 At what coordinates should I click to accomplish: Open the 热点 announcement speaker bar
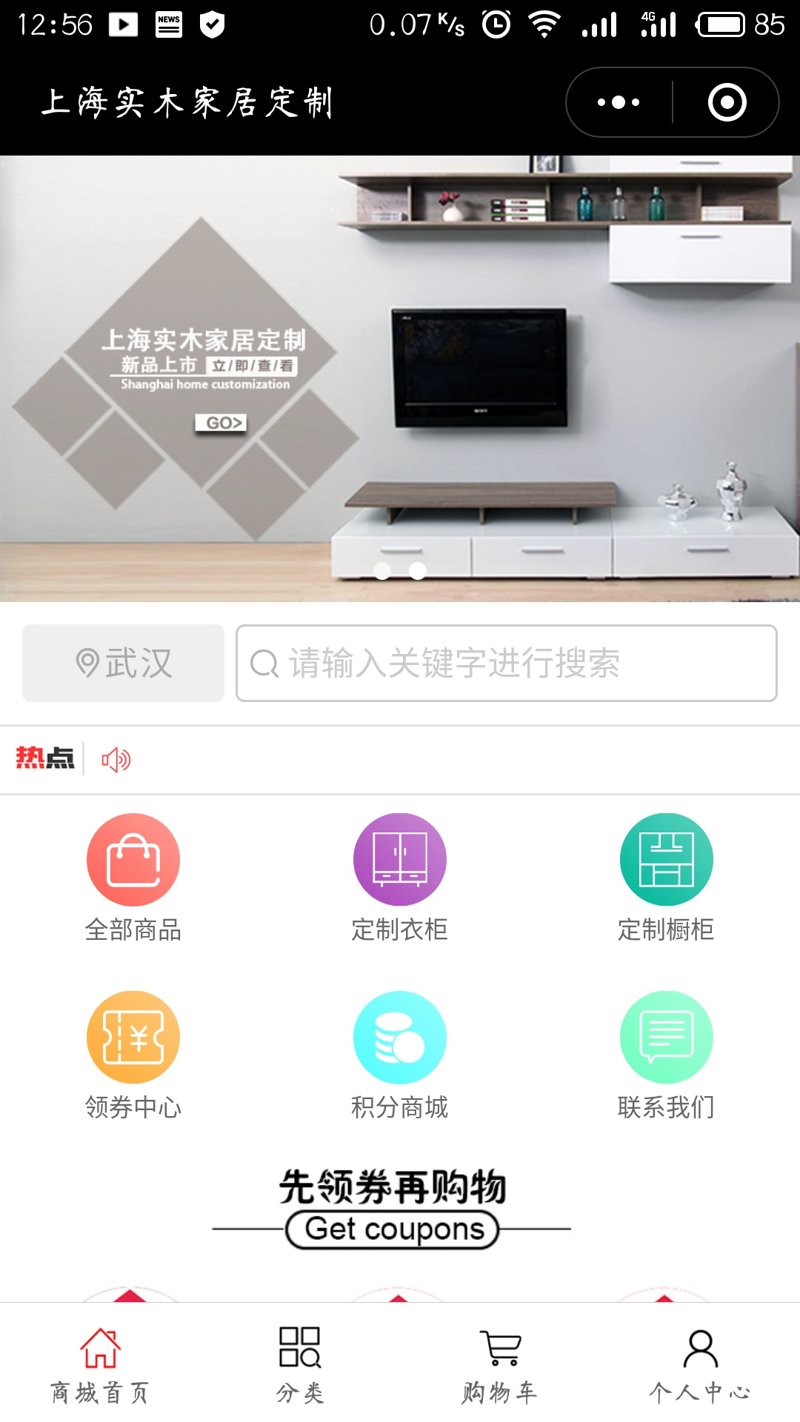pos(116,760)
